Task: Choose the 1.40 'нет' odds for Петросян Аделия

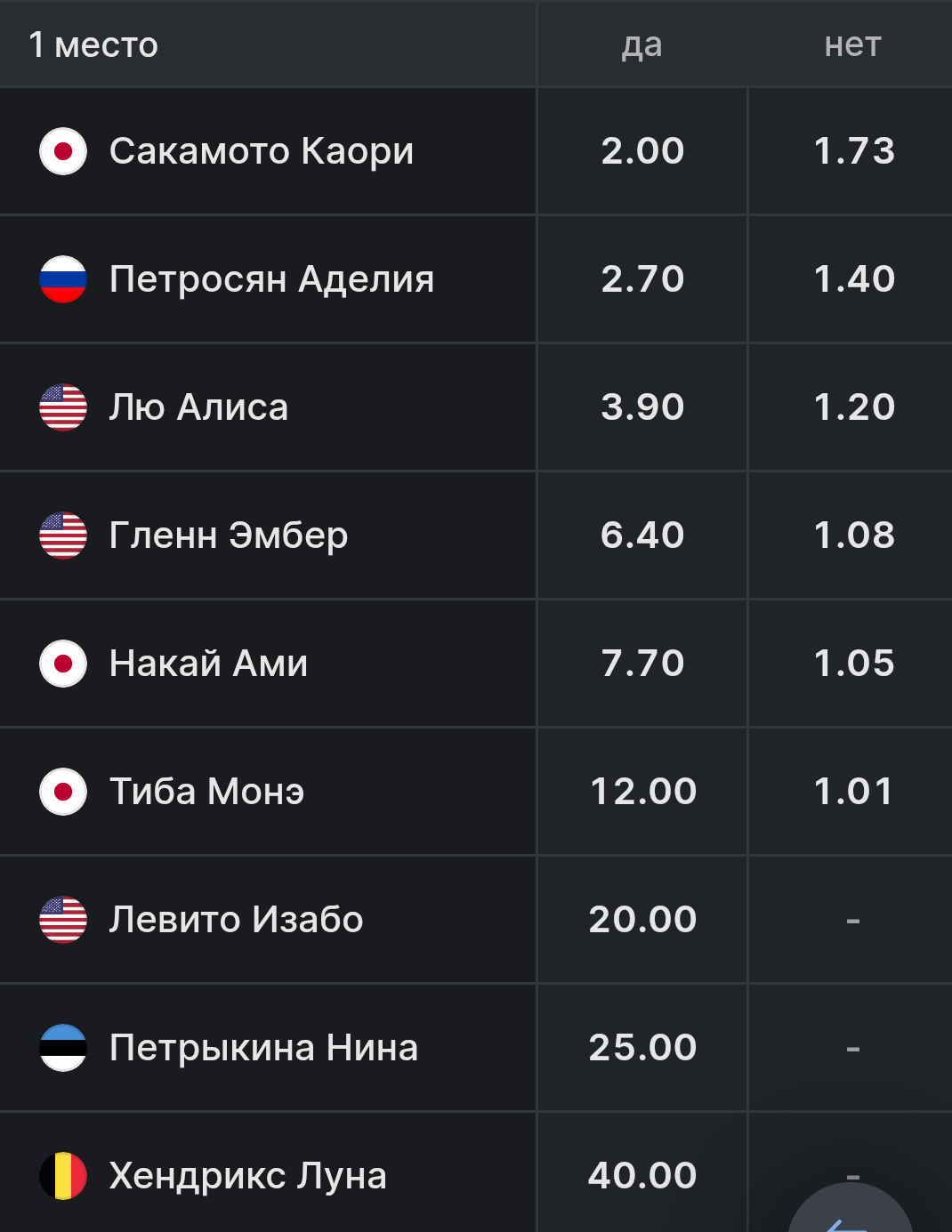Action: [x=852, y=279]
